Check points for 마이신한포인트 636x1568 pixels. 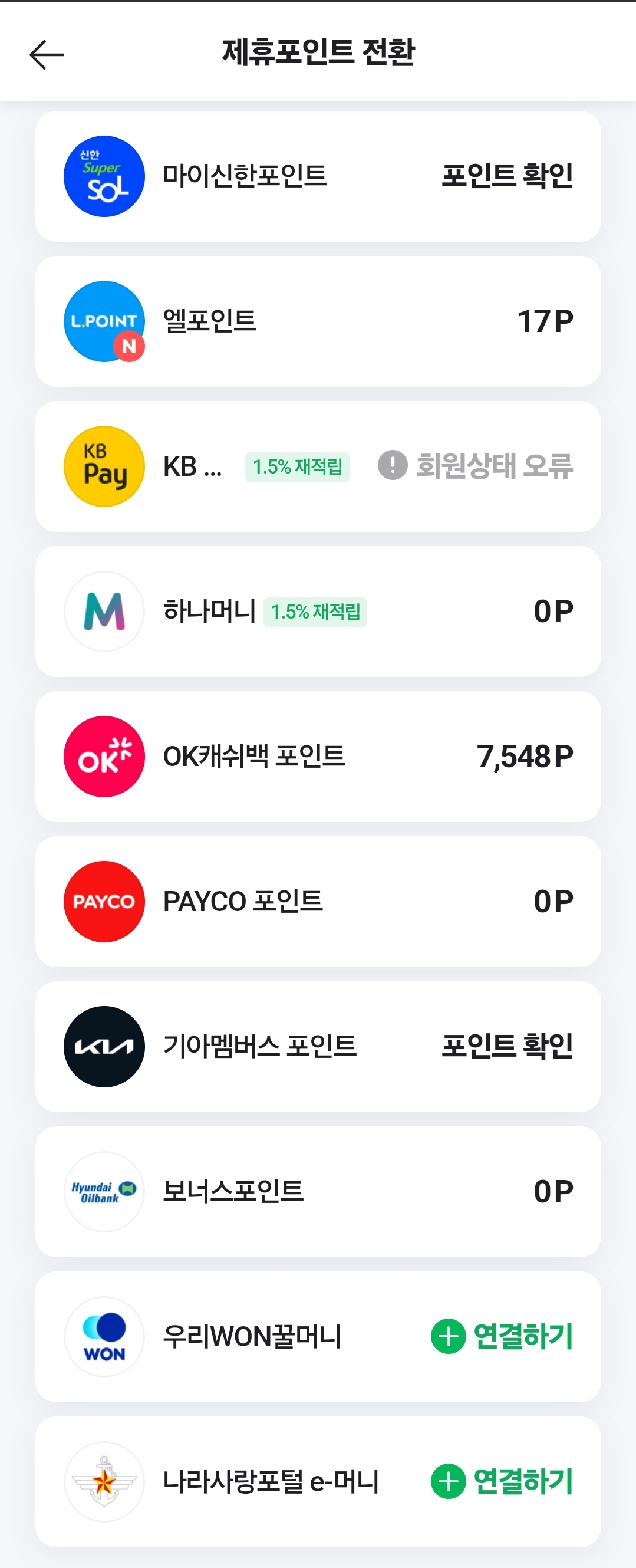tap(509, 176)
